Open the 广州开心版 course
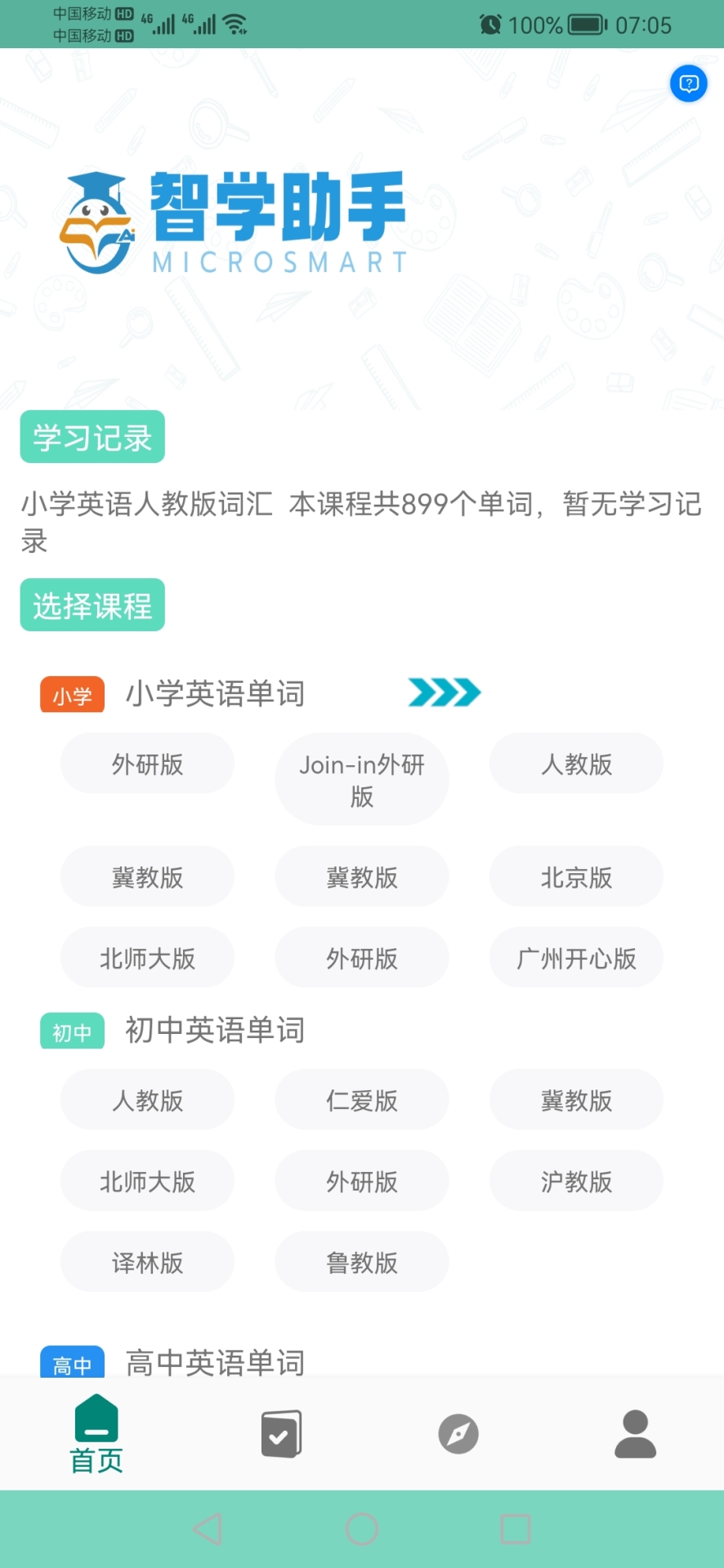 click(x=575, y=958)
